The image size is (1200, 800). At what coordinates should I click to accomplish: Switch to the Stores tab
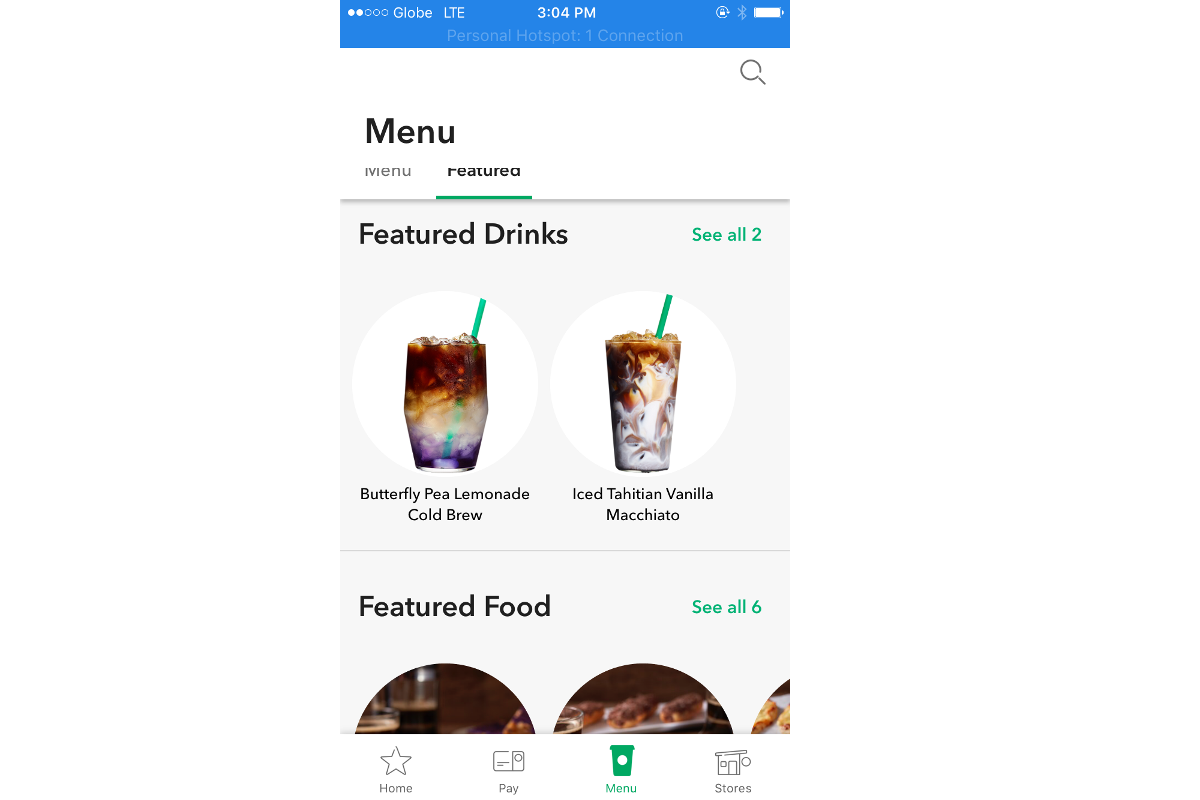[733, 770]
